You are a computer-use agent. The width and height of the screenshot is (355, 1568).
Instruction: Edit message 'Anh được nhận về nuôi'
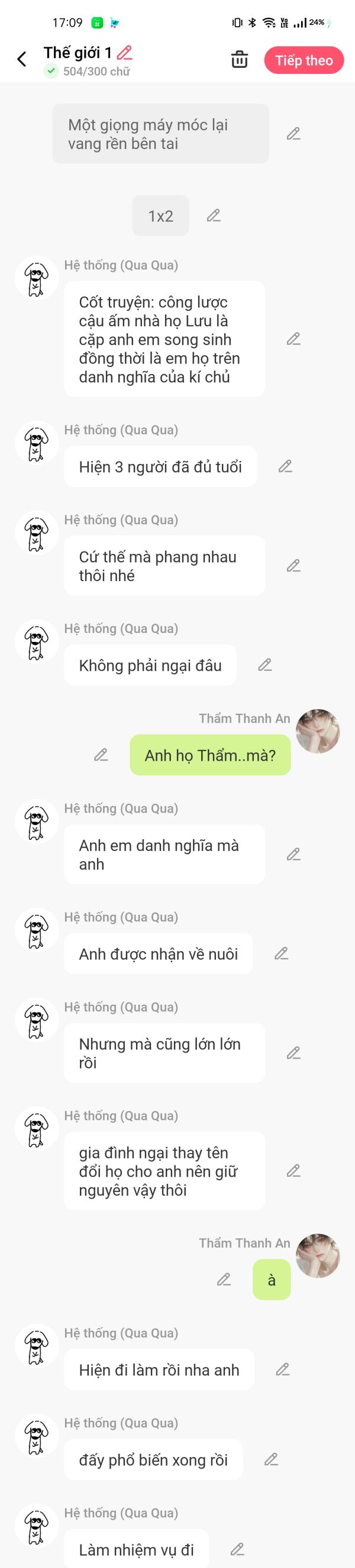point(281,954)
